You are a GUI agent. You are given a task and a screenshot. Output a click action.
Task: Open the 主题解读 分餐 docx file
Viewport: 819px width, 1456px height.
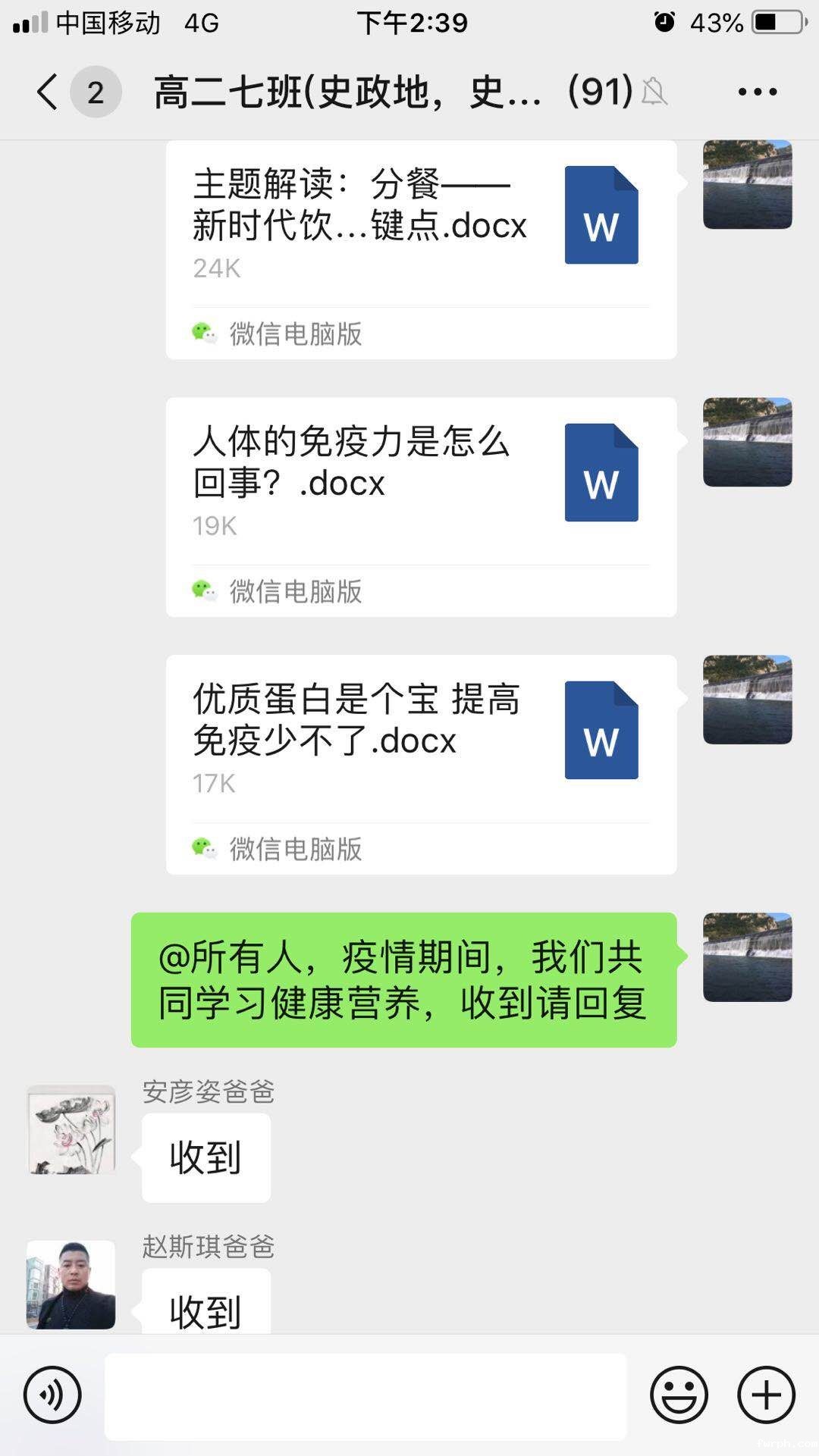[421, 227]
